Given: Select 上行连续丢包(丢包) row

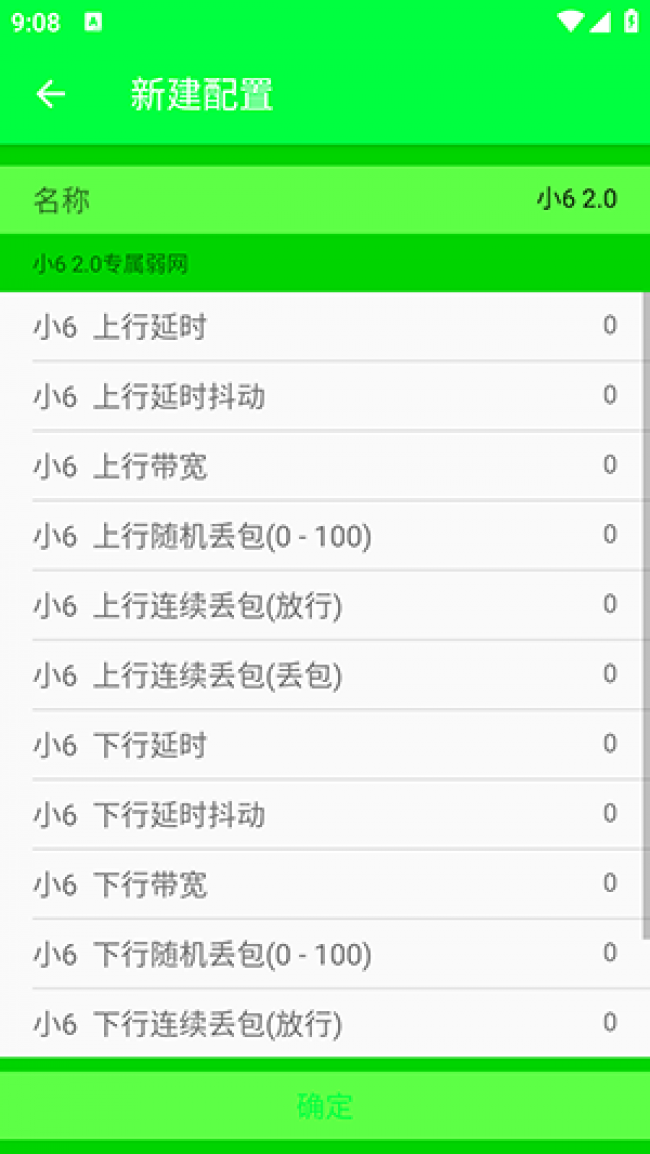Looking at the screenshot, I should tap(324, 676).
